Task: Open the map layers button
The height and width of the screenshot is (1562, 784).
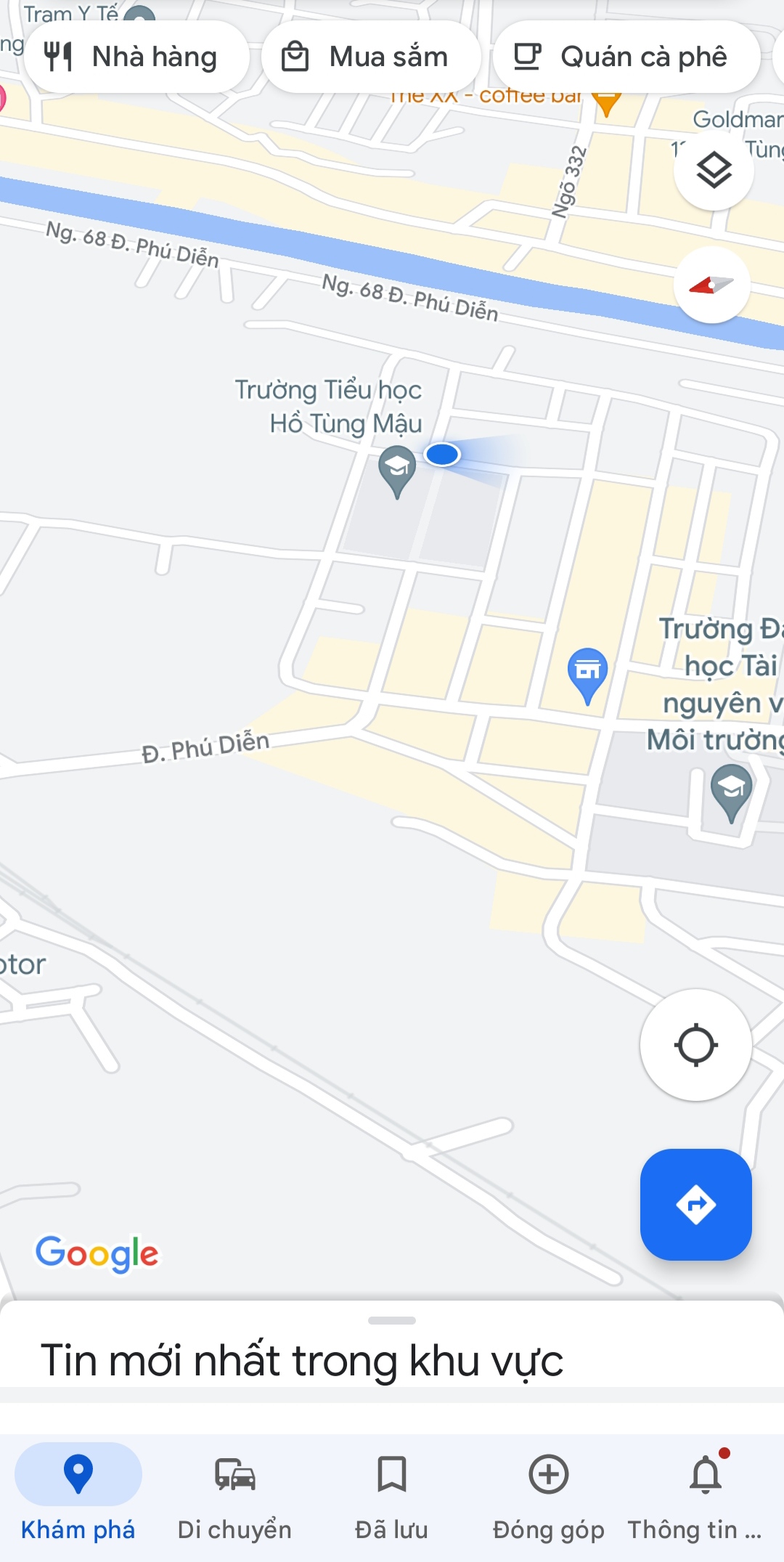Action: click(x=714, y=171)
